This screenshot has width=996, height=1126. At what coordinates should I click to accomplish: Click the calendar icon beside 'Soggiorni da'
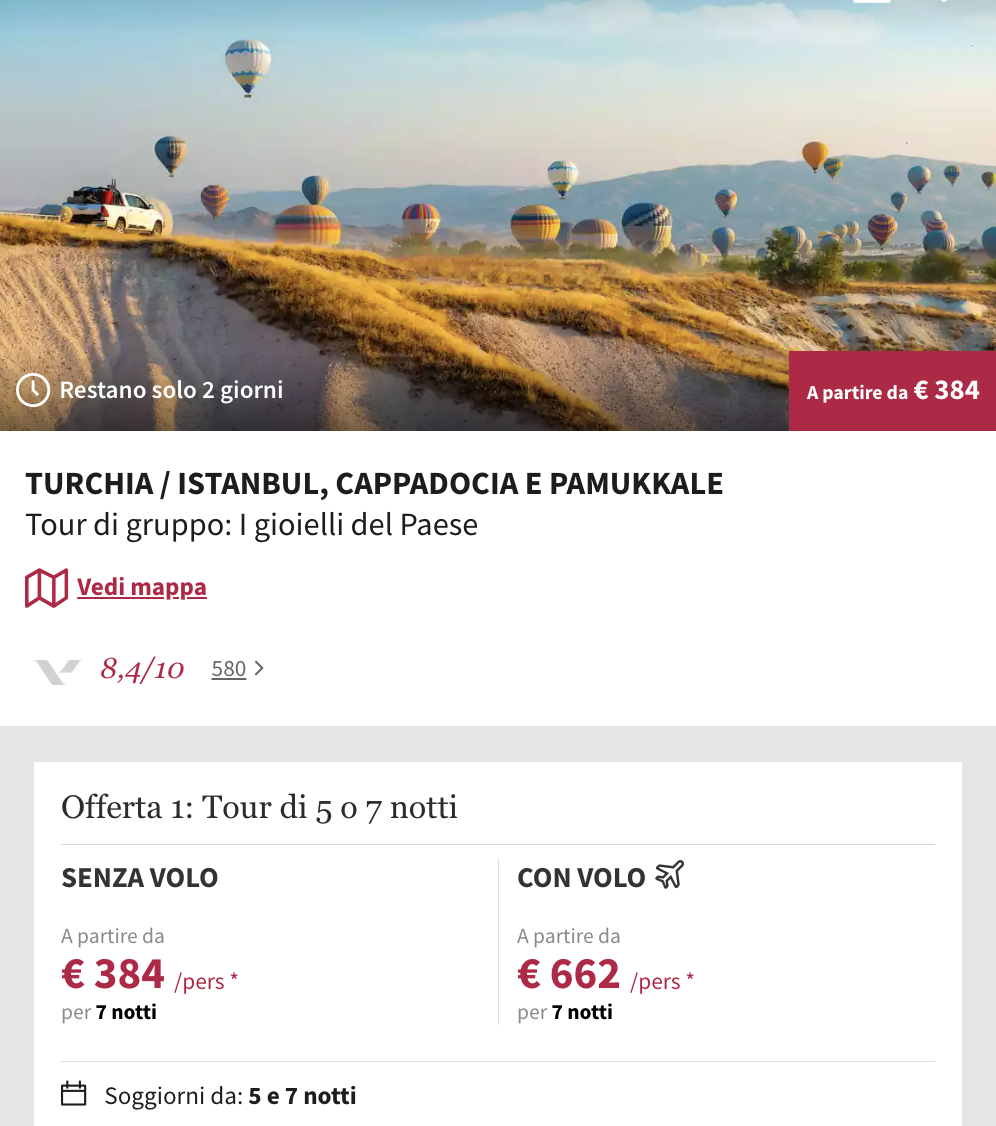pyautogui.click(x=73, y=1094)
